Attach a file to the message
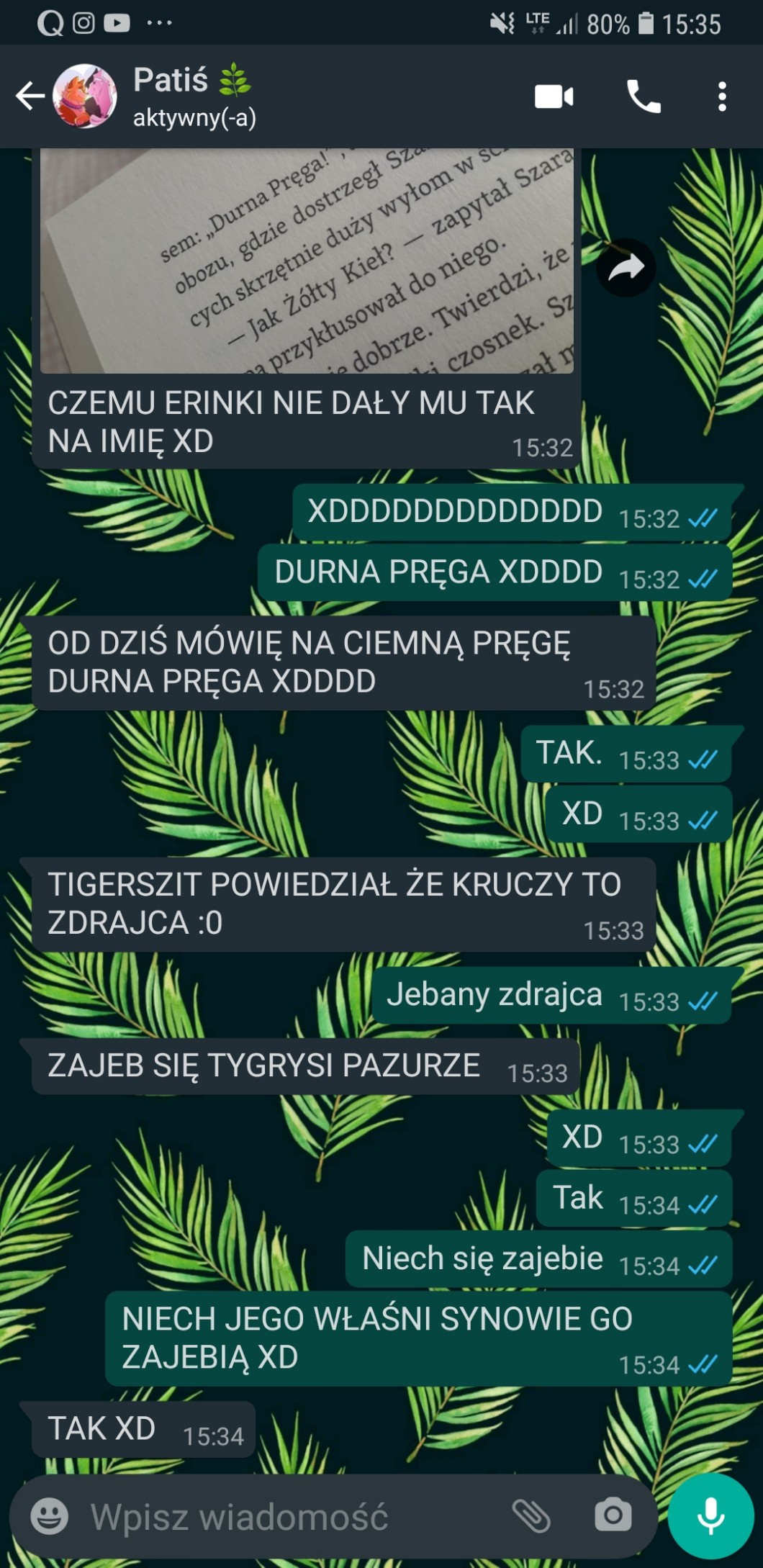The image size is (763, 1568). tap(531, 1516)
